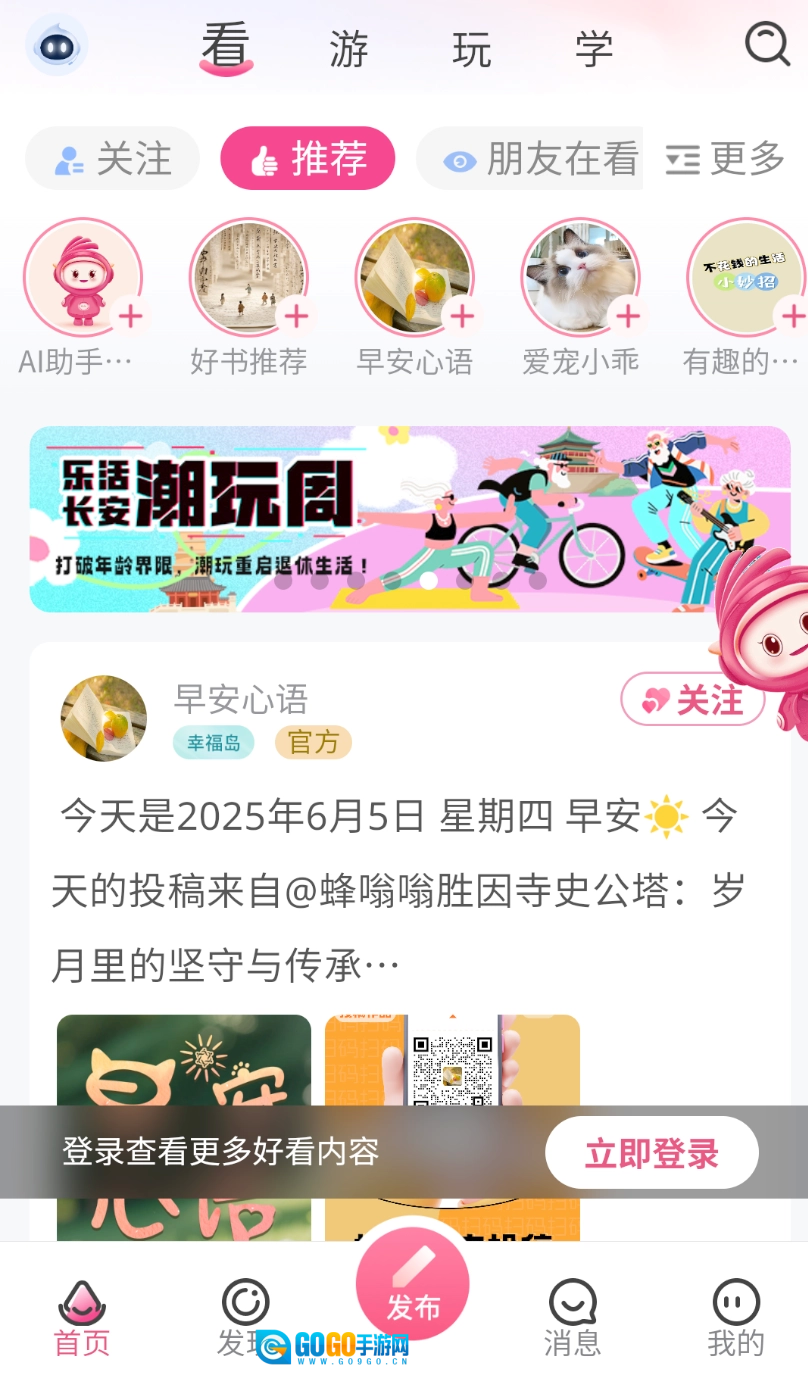Select the 关注 filter chip
The image size is (808, 1375).
click(x=112, y=159)
